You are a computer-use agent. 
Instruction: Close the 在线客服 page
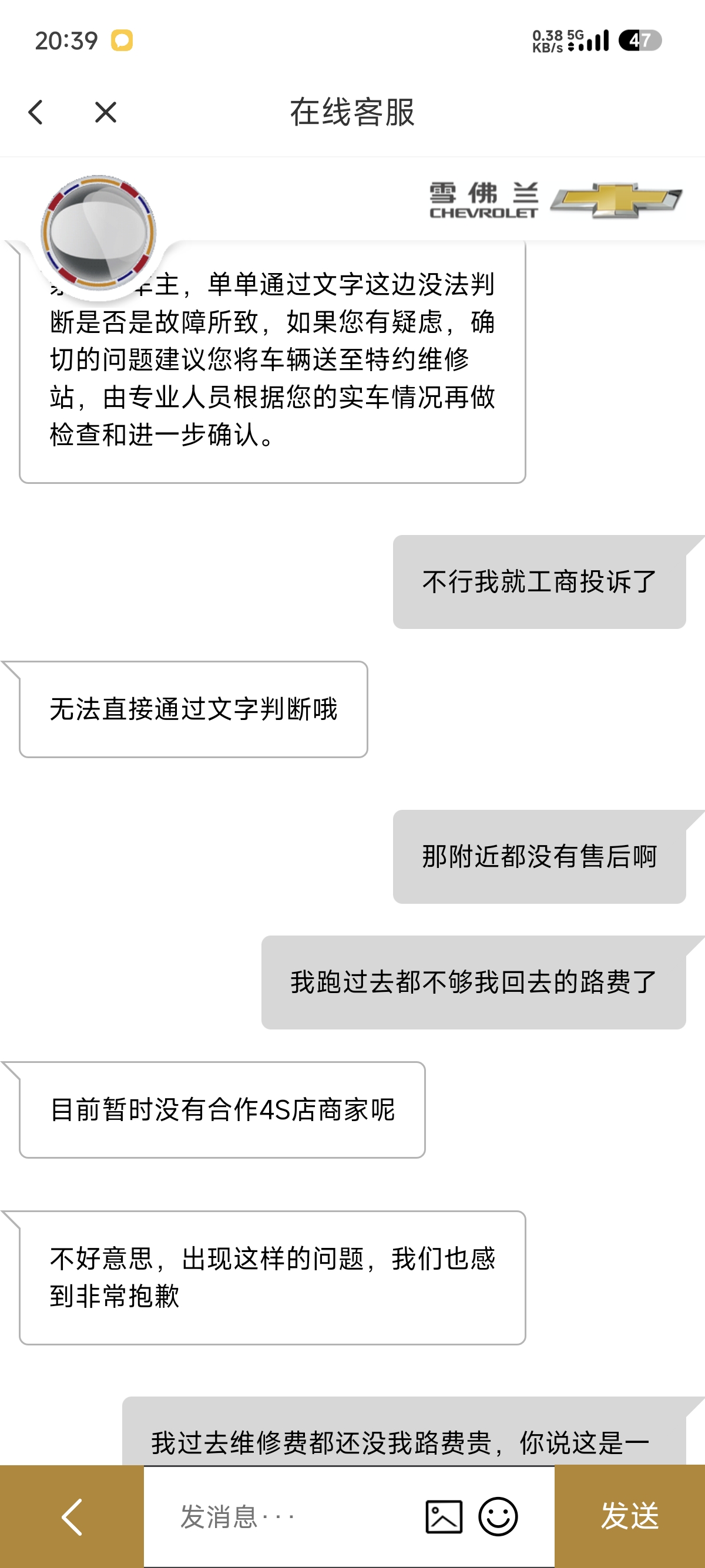click(105, 112)
